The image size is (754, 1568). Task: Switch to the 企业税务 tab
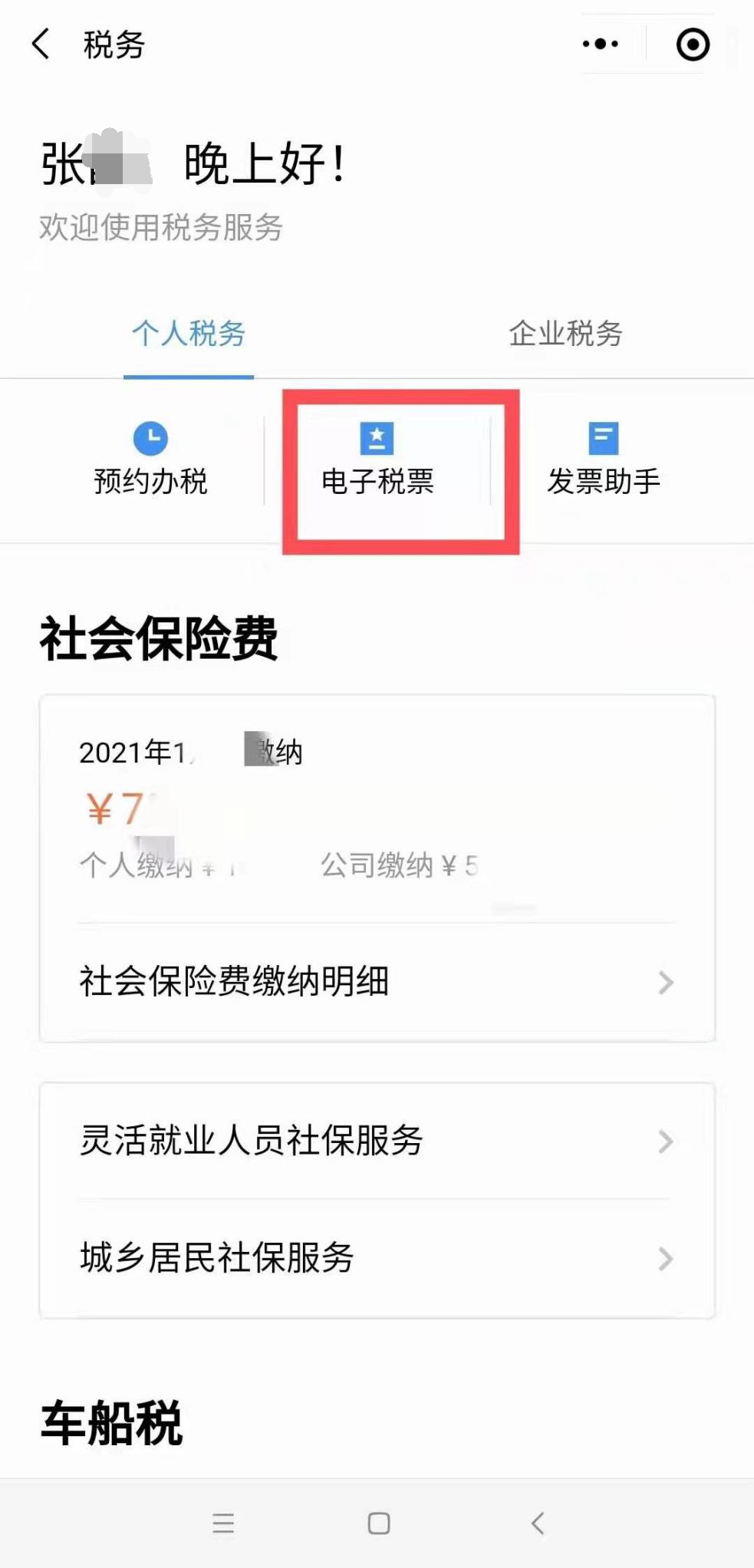[x=565, y=334]
